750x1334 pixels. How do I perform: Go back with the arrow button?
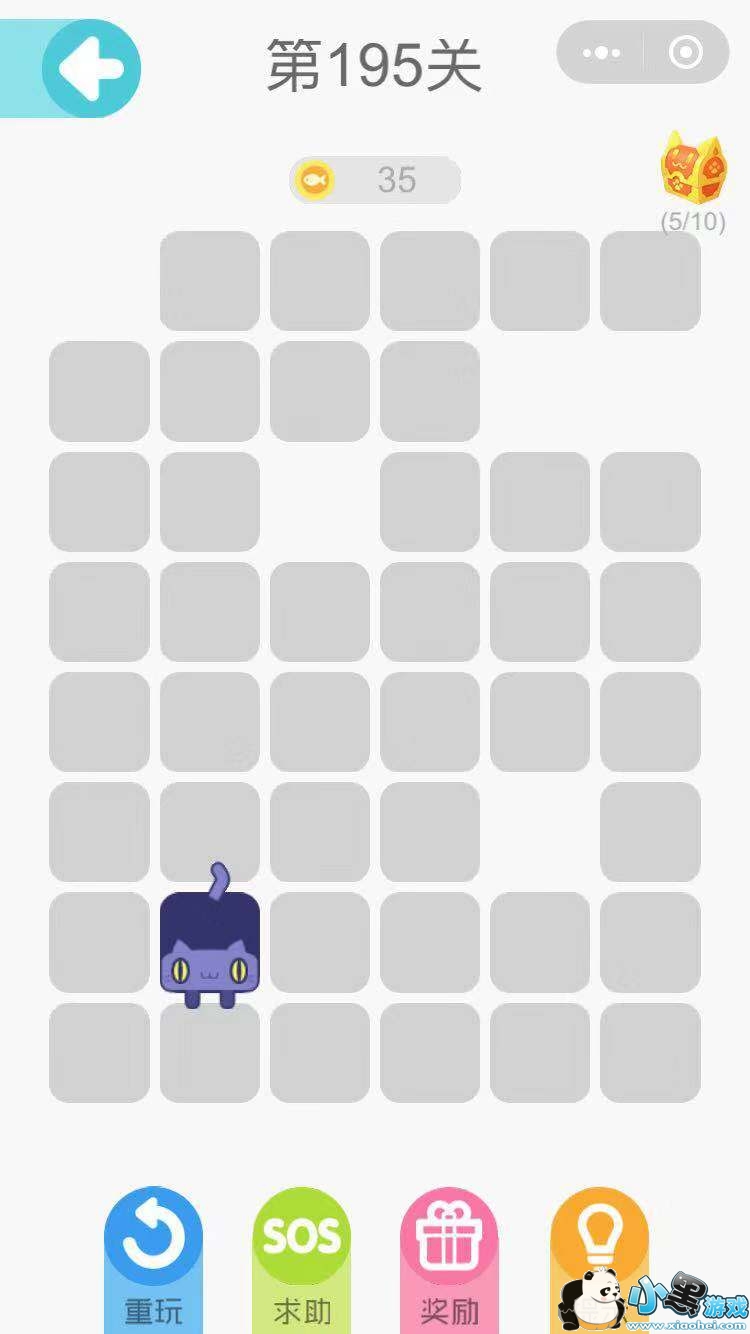tap(91, 68)
